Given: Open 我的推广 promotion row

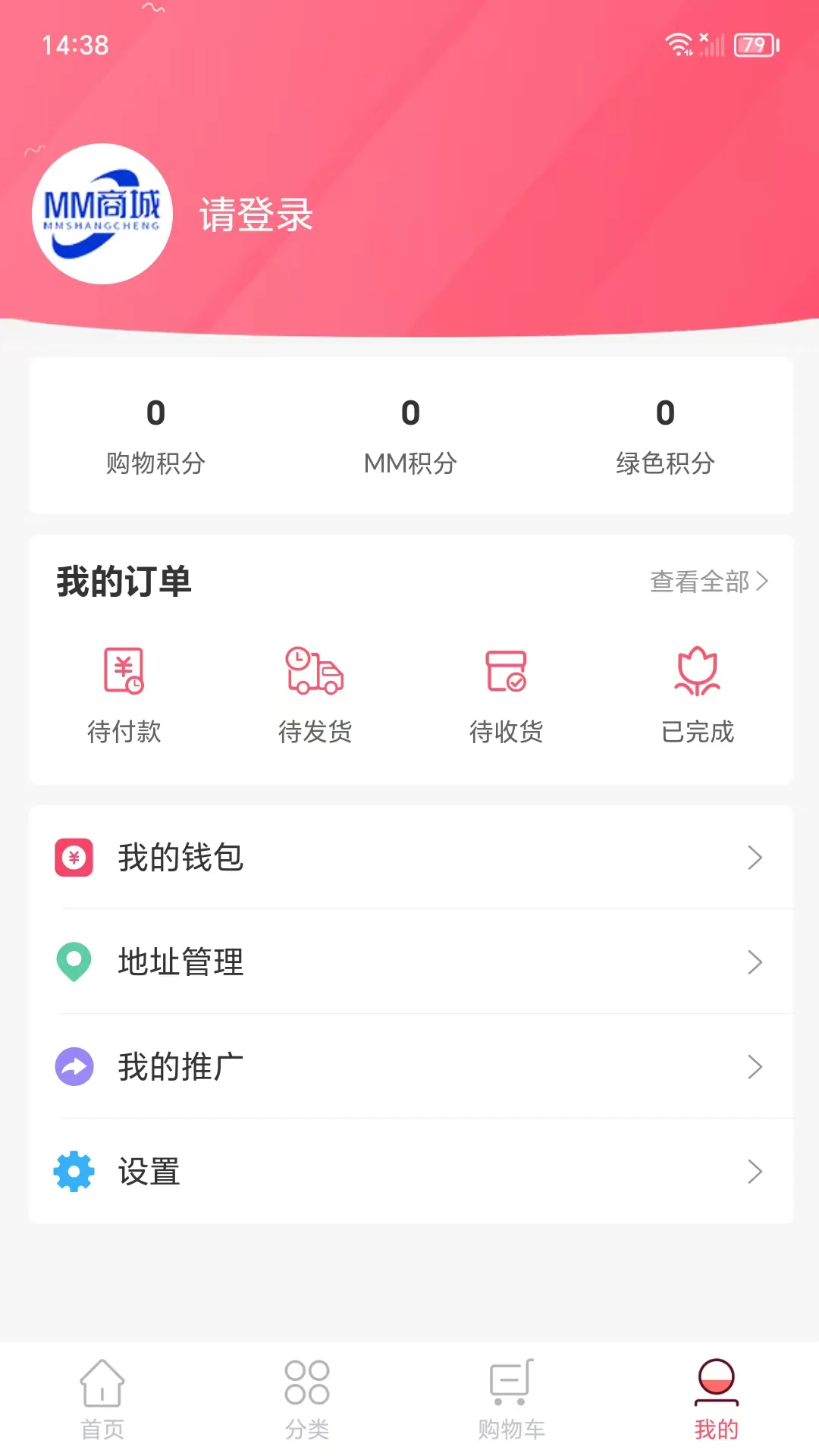Looking at the screenshot, I should click(410, 1067).
